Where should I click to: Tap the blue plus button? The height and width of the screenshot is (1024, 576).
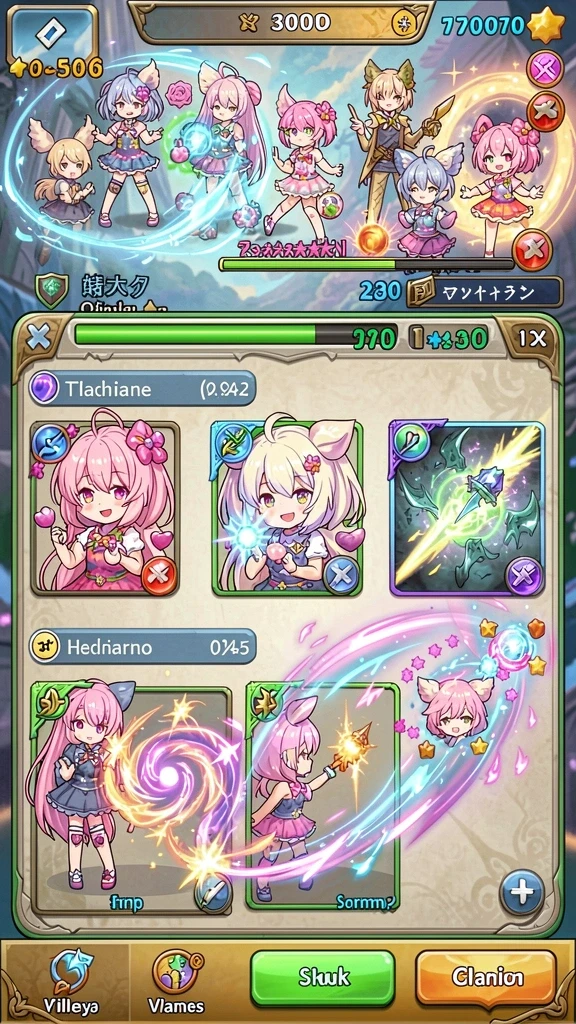coord(522,891)
